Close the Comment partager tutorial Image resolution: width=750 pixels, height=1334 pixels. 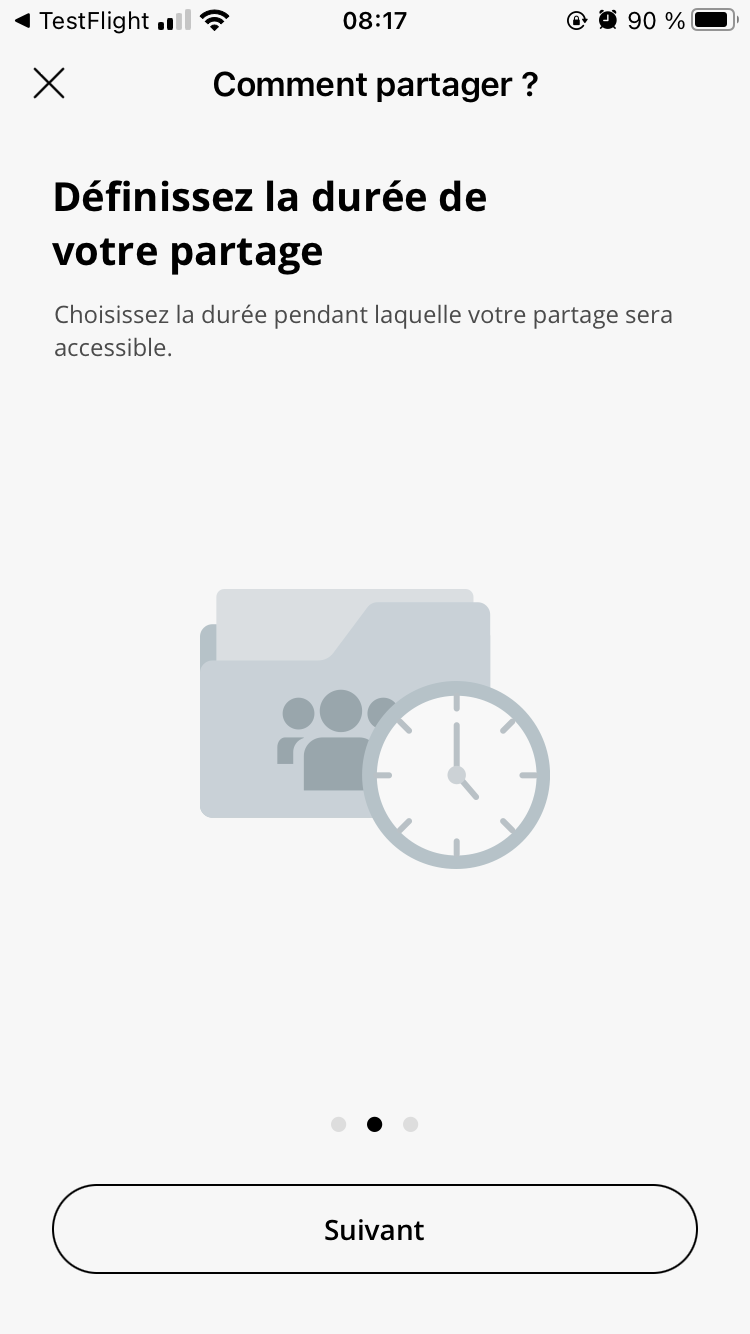(49, 84)
